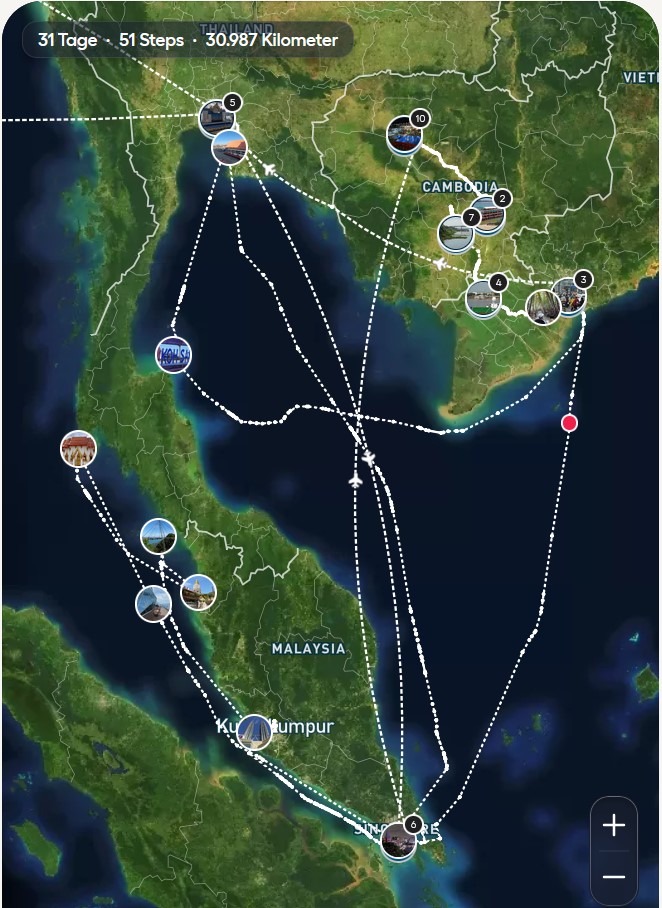Open the photo cluster numbered 3
Viewport: 662px width, 908px height.
(569, 296)
